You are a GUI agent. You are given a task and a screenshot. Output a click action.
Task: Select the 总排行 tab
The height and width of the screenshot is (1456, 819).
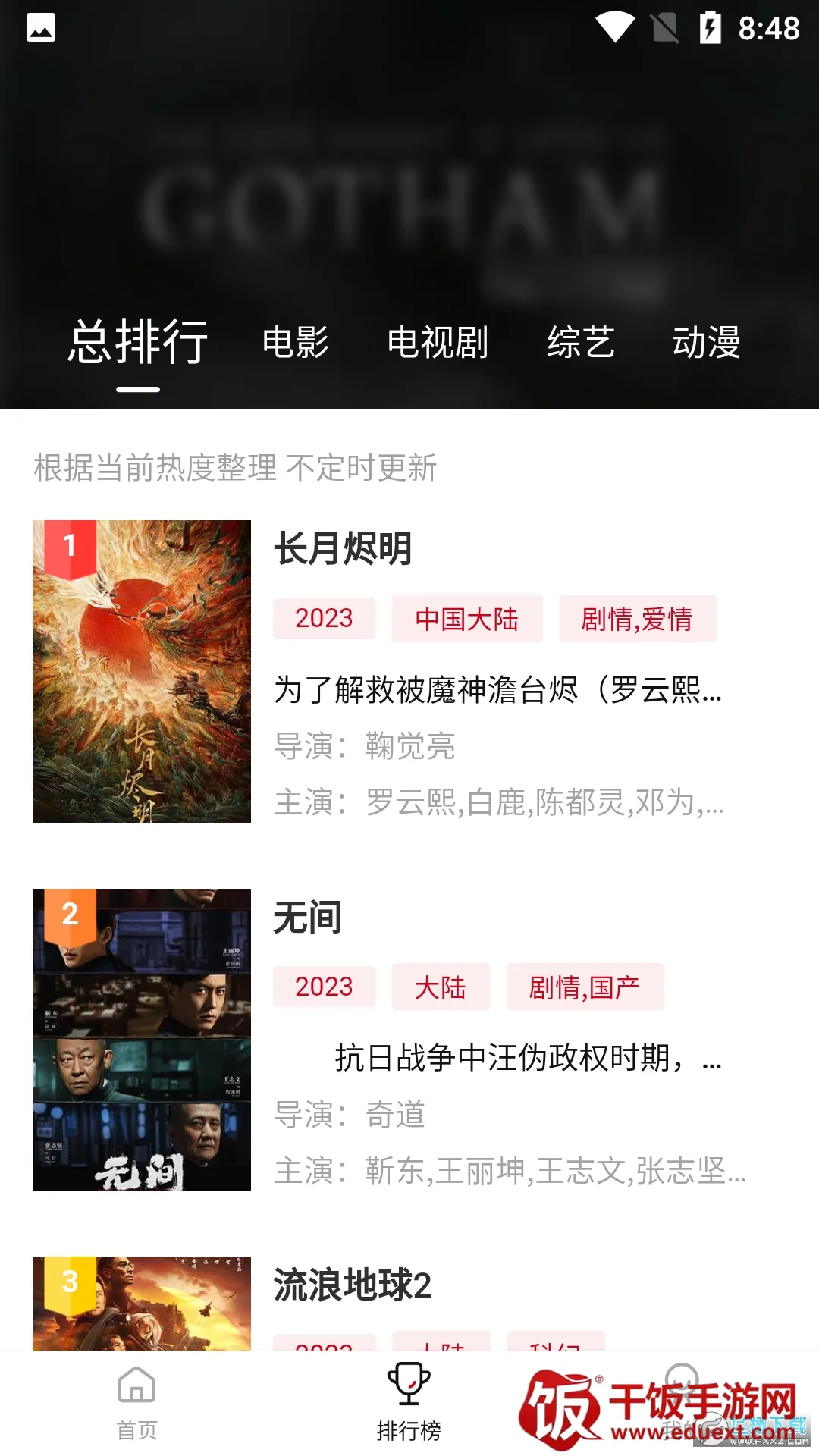(x=138, y=342)
